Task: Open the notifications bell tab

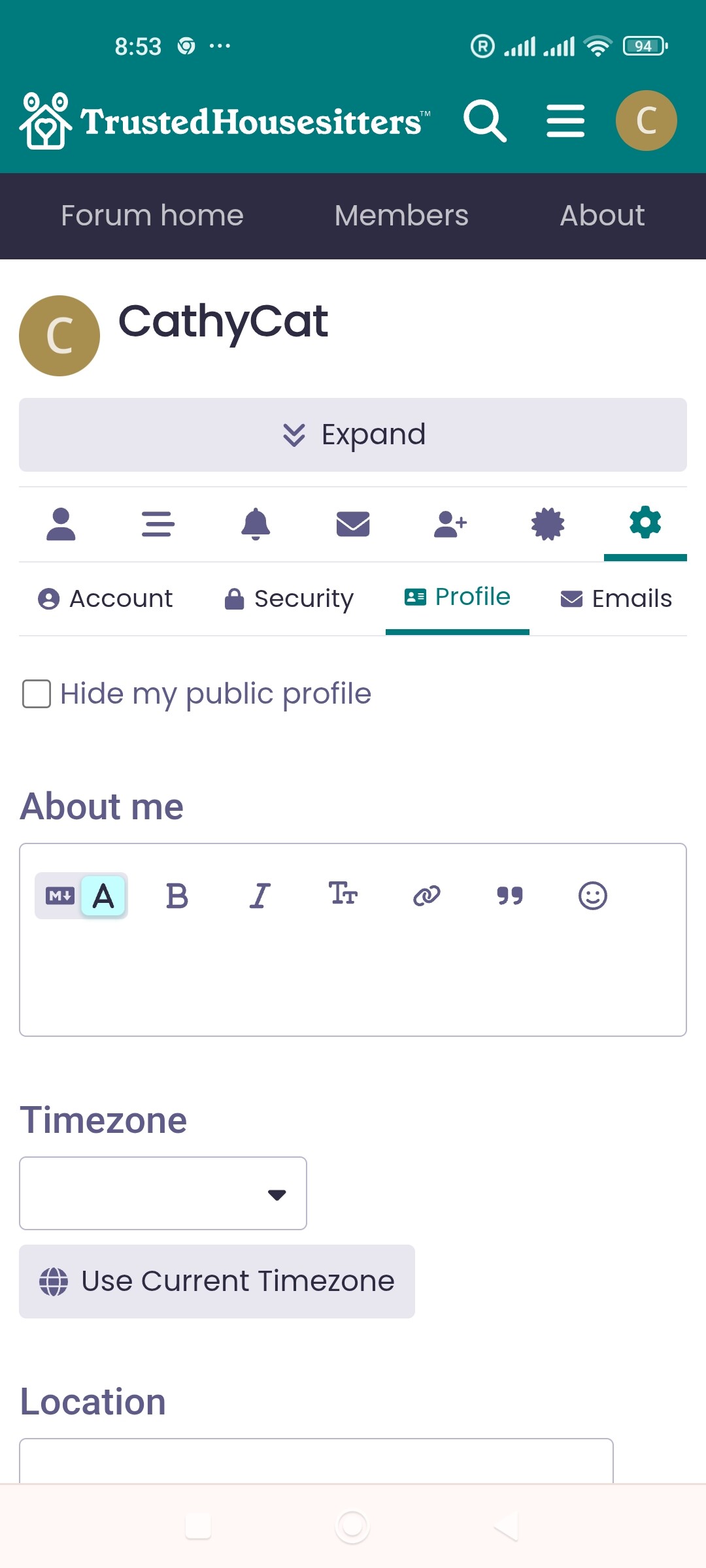Action: tap(256, 524)
